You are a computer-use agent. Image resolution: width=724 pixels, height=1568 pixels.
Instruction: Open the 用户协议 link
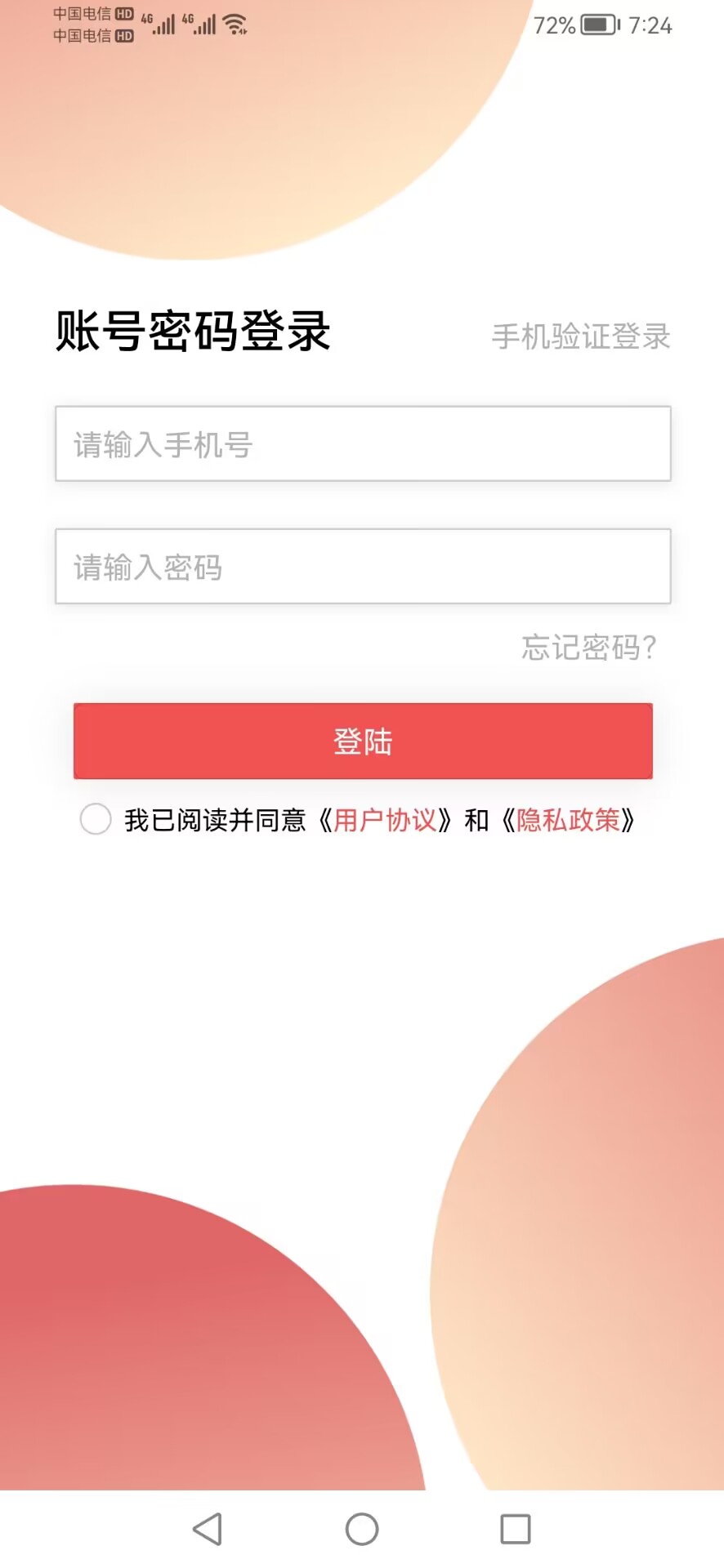[385, 820]
